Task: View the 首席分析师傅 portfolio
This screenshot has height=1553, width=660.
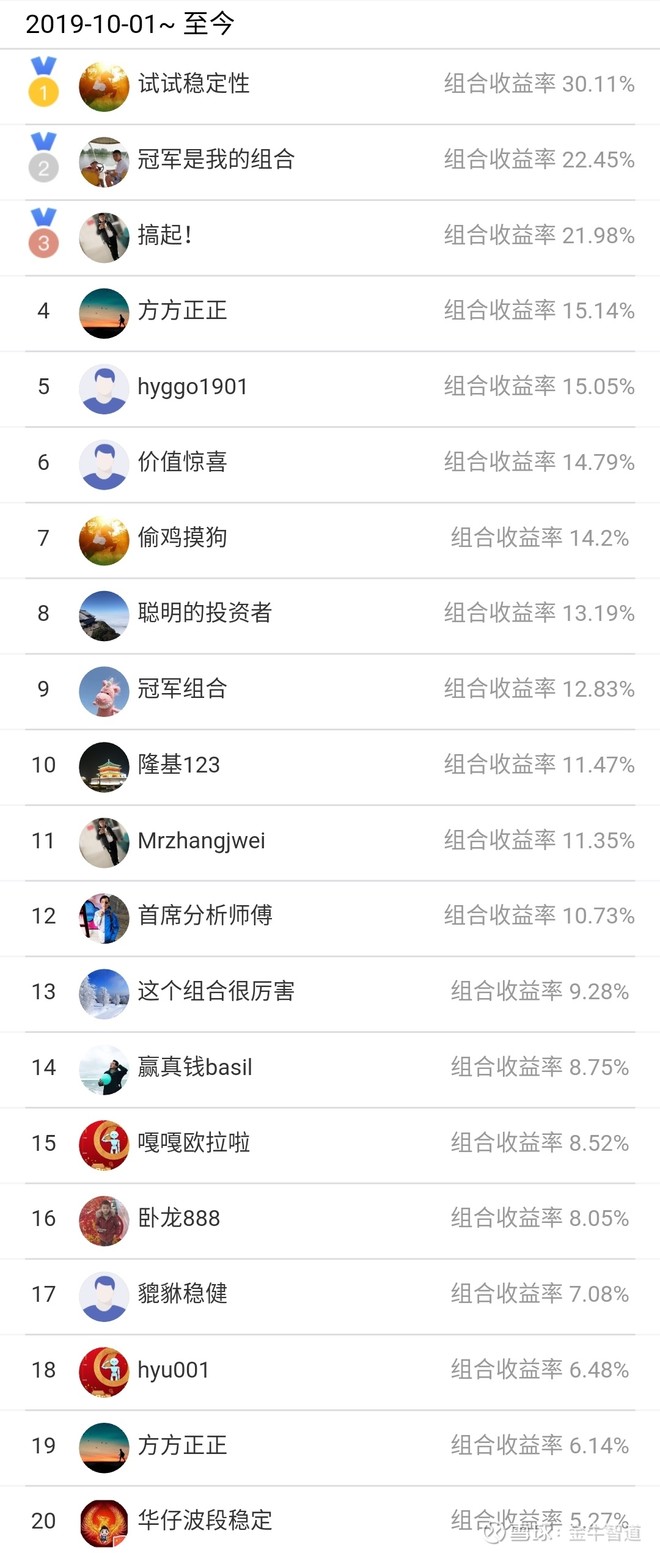Action: [x=205, y=916]
